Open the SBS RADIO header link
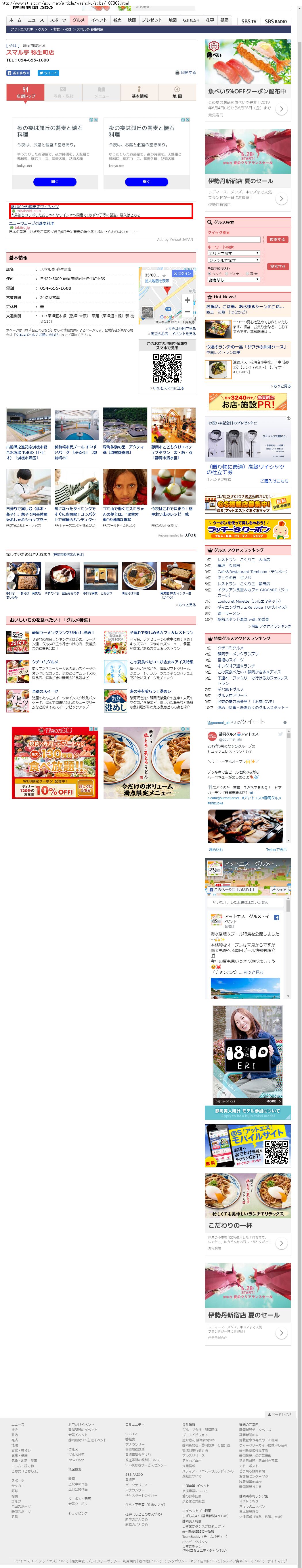Screen dimensions: 302x1568 (275, 21)
